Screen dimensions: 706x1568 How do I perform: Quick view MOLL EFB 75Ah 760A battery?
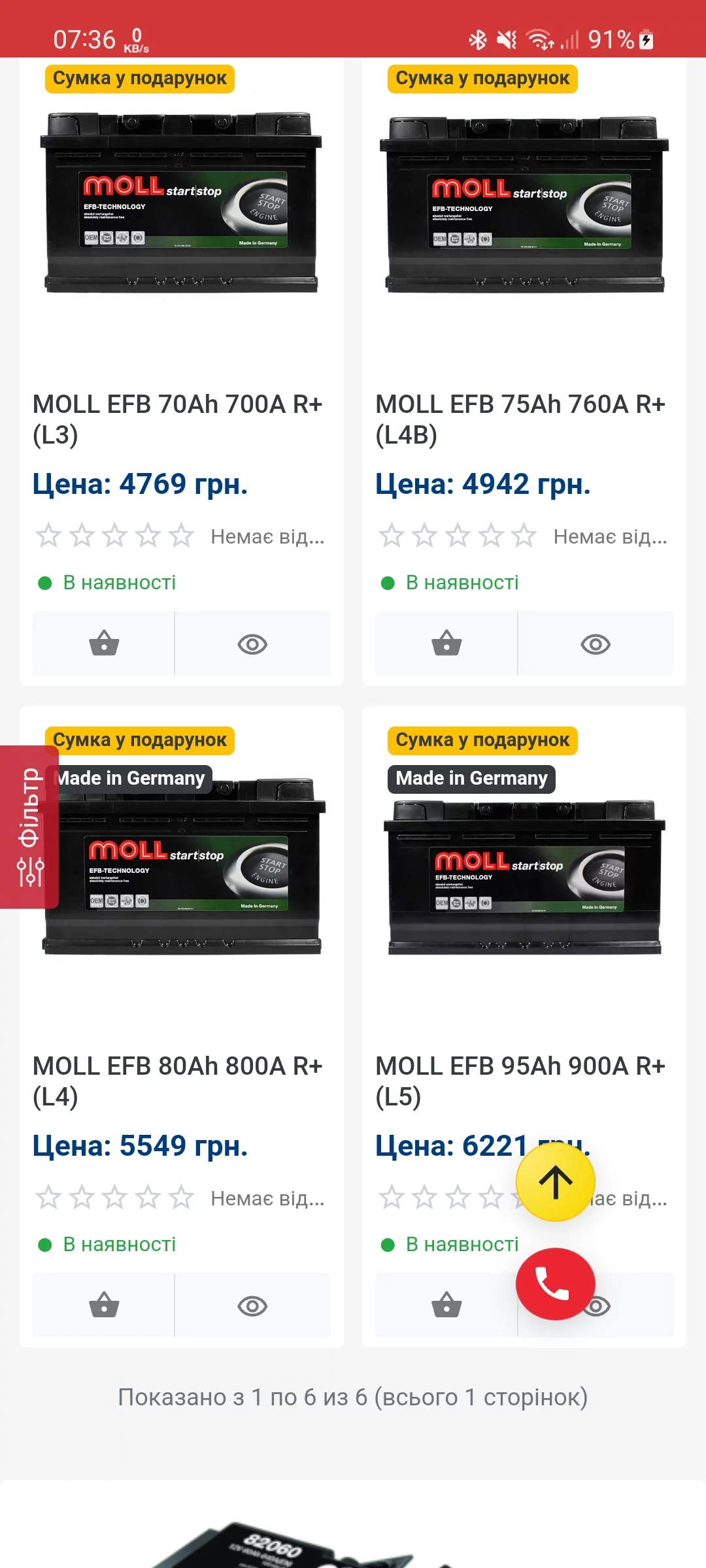point(595,644)
